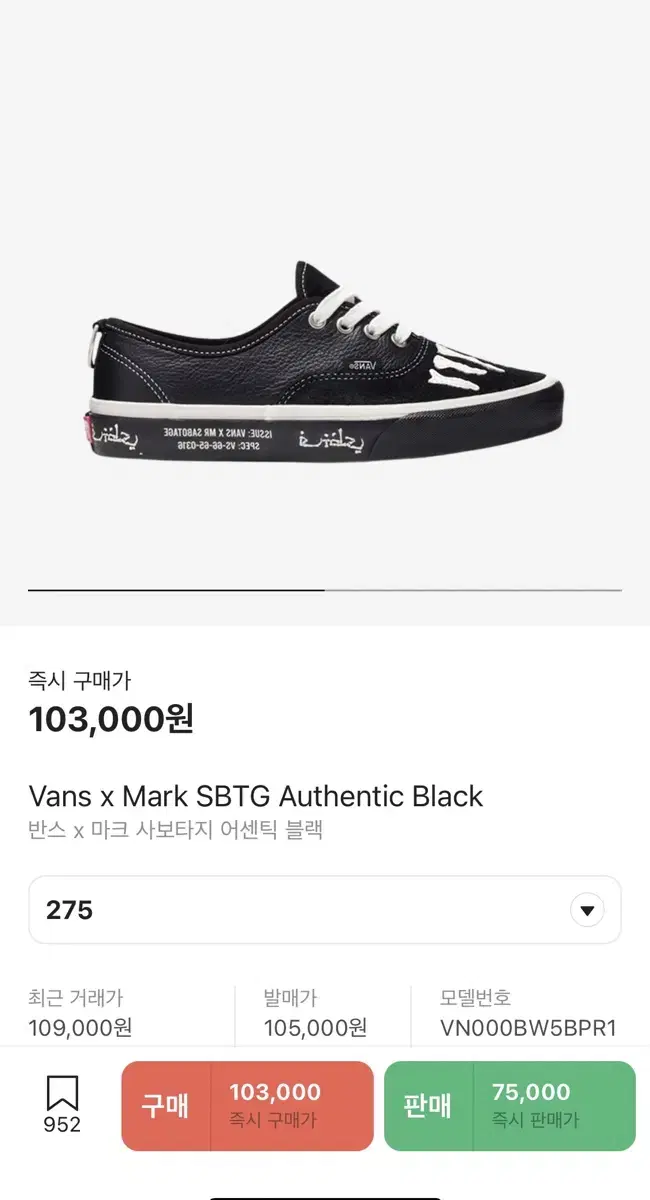650x1200 pixels.
Task: Open the 275 size dropdown
Action: click(x=325, y=910)
